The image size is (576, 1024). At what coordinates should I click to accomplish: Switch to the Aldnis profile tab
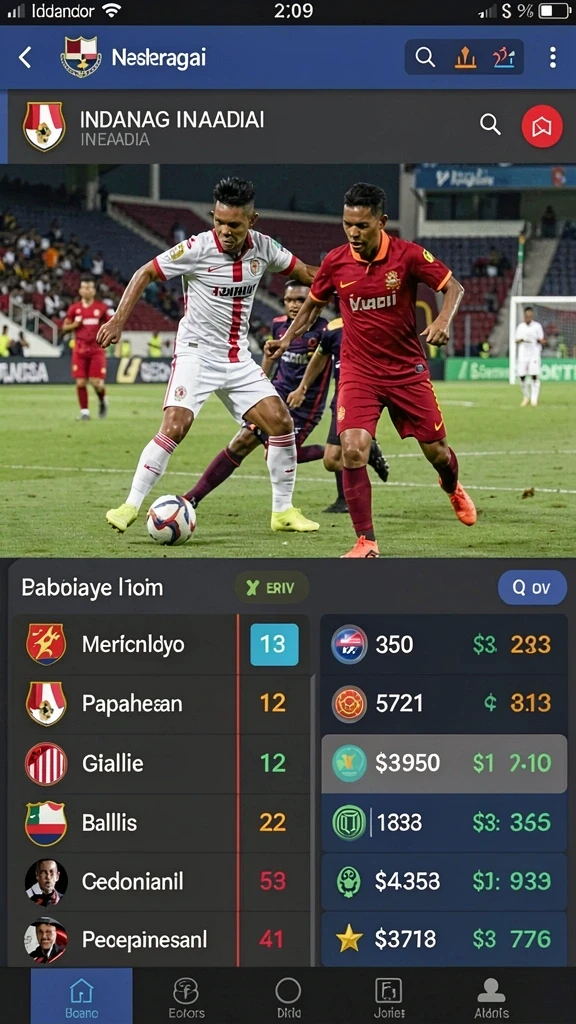(x=491, y=997)
